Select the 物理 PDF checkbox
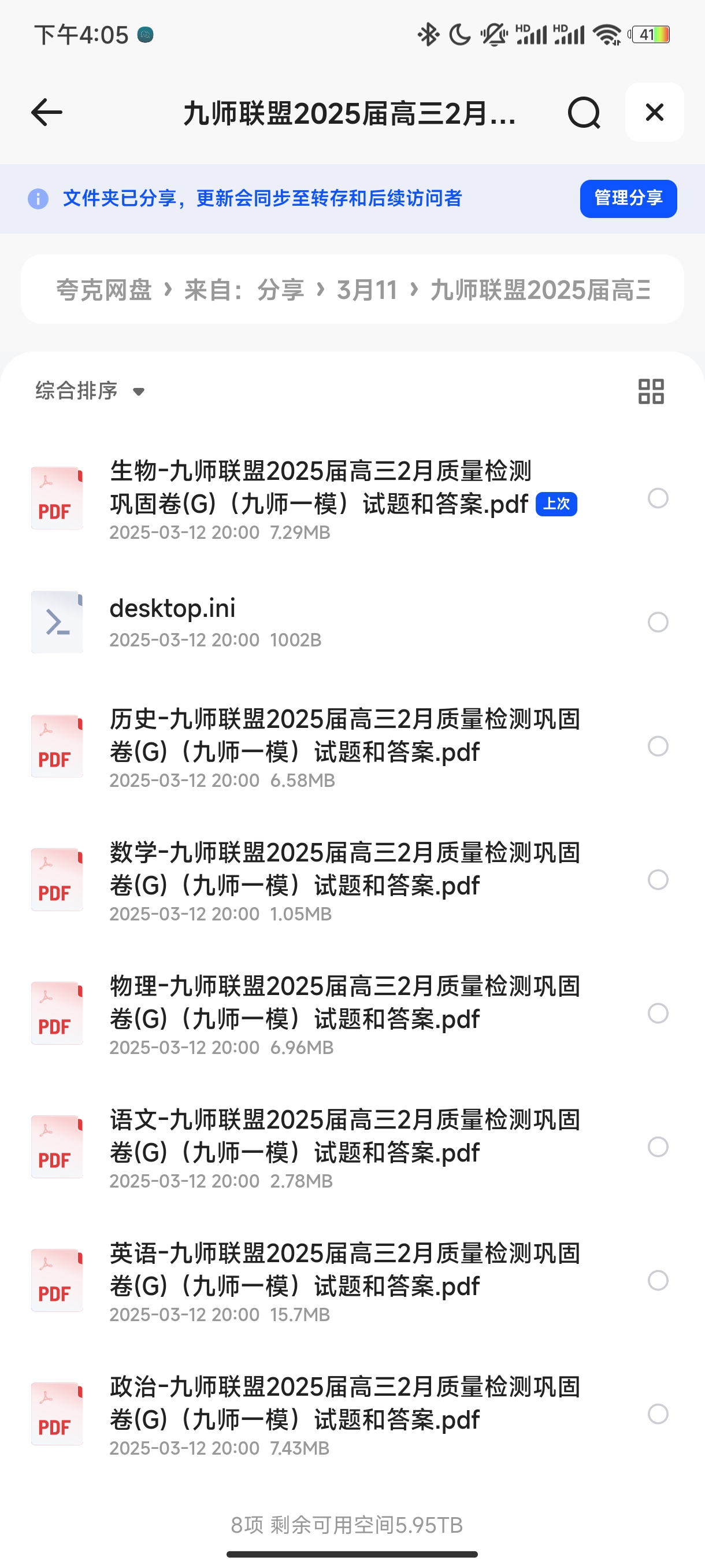The width and height of the screenshot is (705, 1568). tap(658, 1014)
